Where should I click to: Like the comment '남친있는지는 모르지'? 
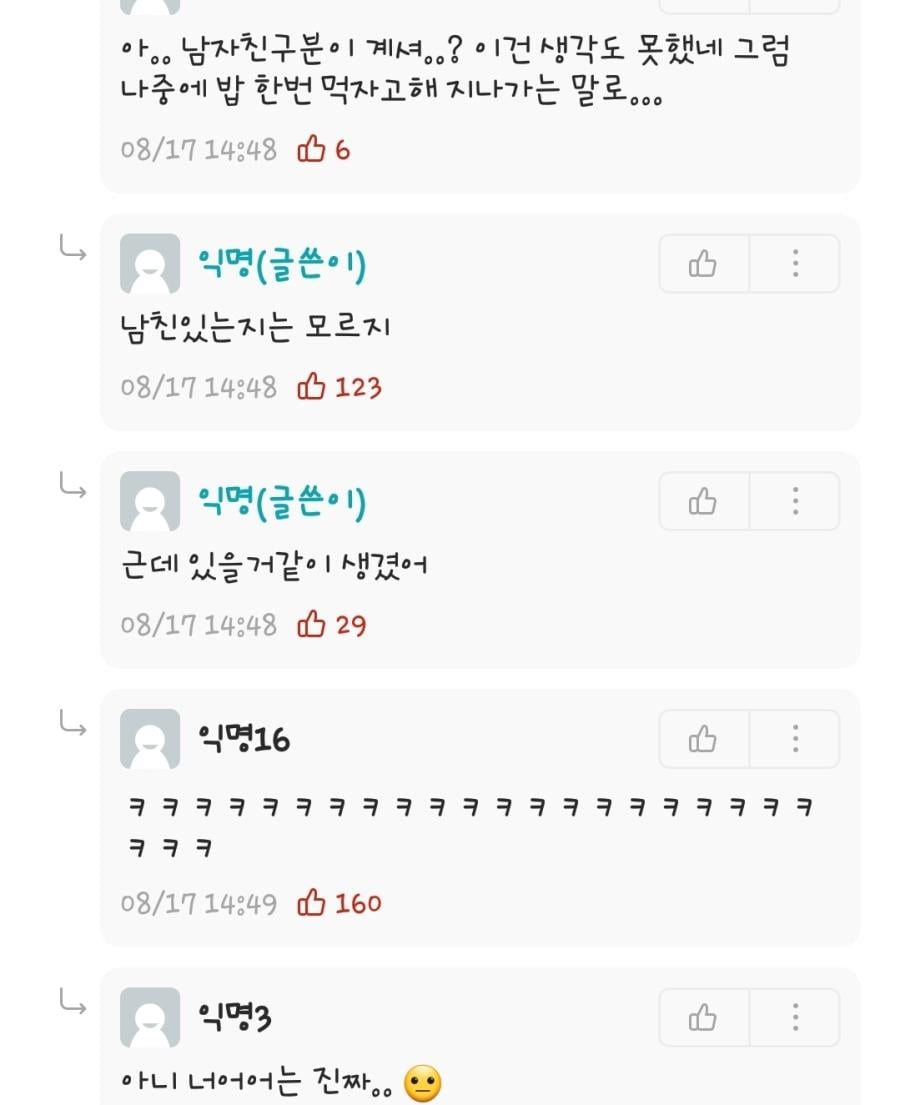(703, 264)
